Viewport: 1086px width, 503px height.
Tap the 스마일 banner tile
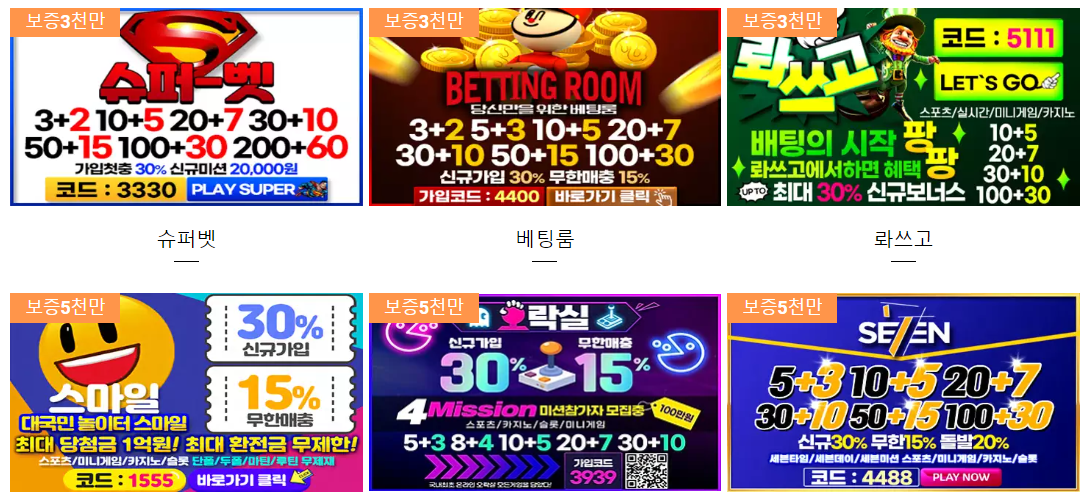(x=186, y=393)
